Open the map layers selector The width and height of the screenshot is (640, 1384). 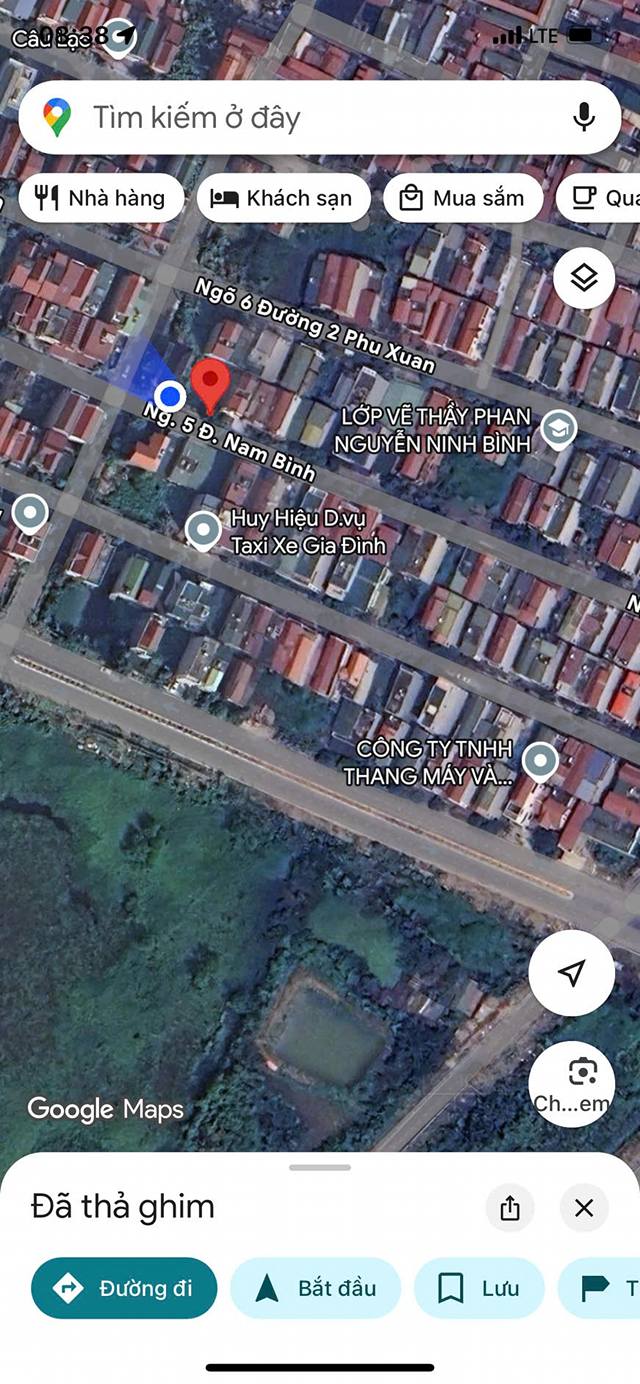coord(584,278)
